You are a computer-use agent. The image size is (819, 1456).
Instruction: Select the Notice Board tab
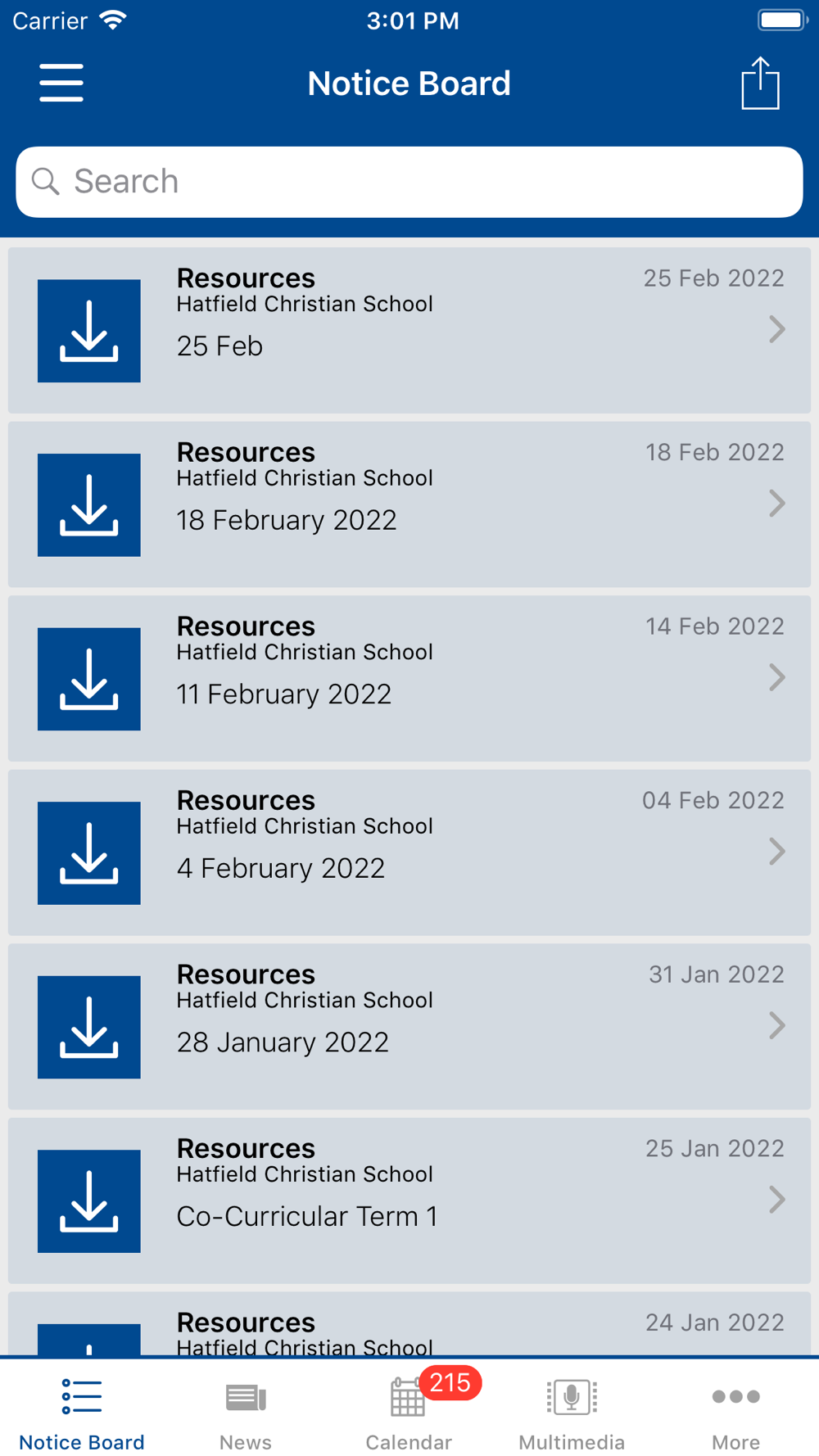pos(82,1412)
